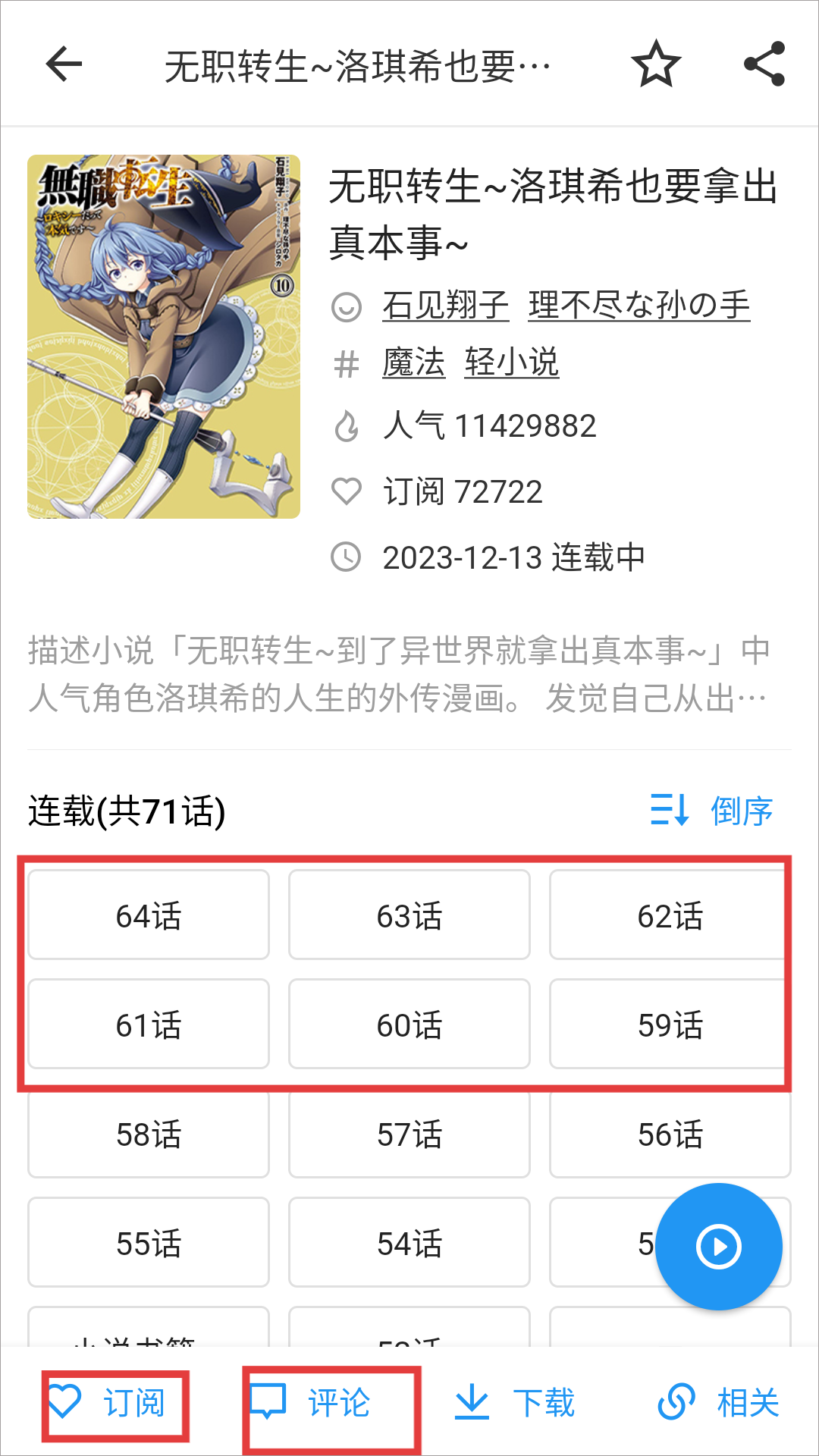Open the 轻小说 tag
The width and height of the screenshot is (819, 1456).
point(512,362)
